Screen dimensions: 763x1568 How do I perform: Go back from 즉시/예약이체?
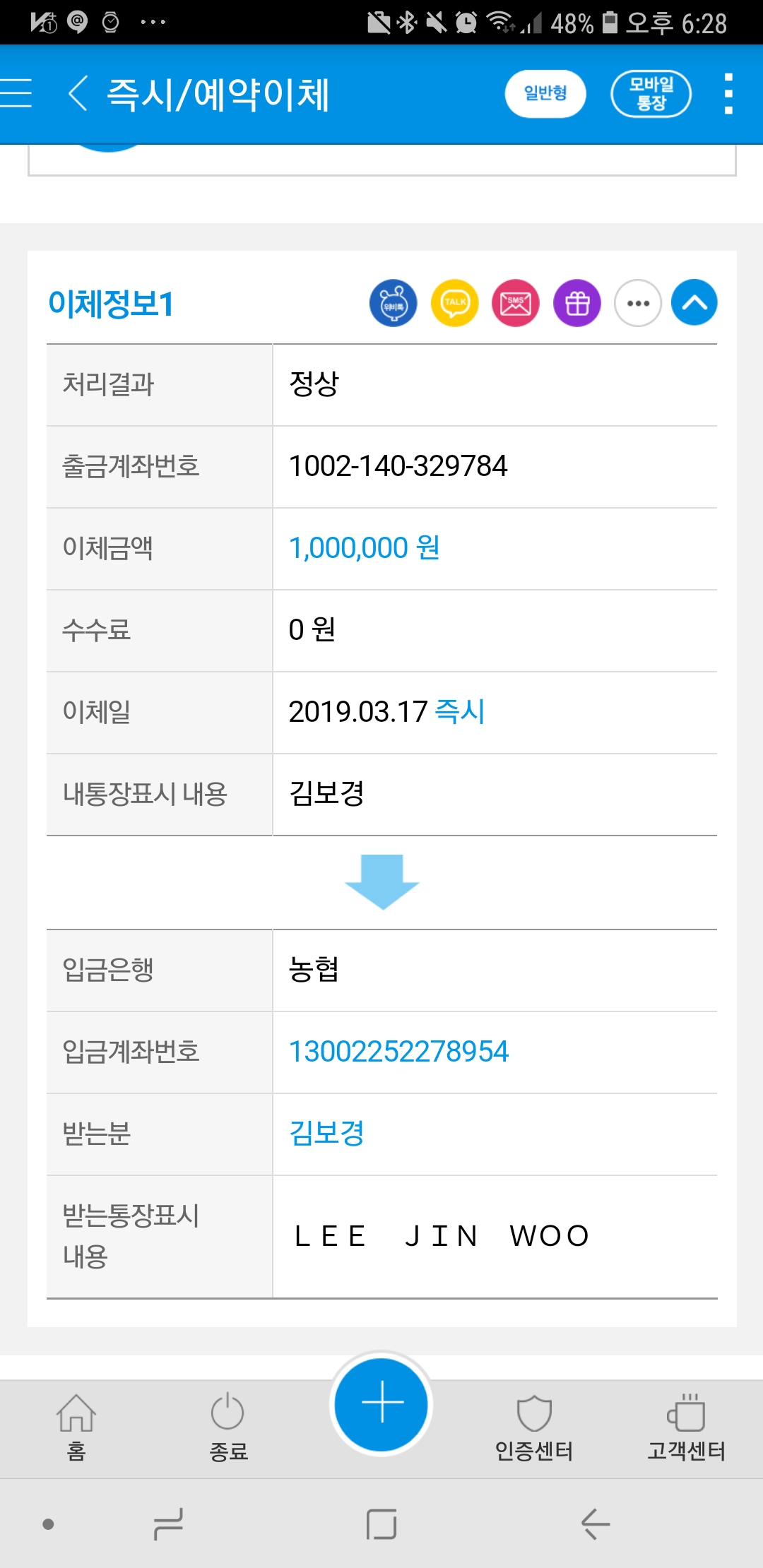78,93
